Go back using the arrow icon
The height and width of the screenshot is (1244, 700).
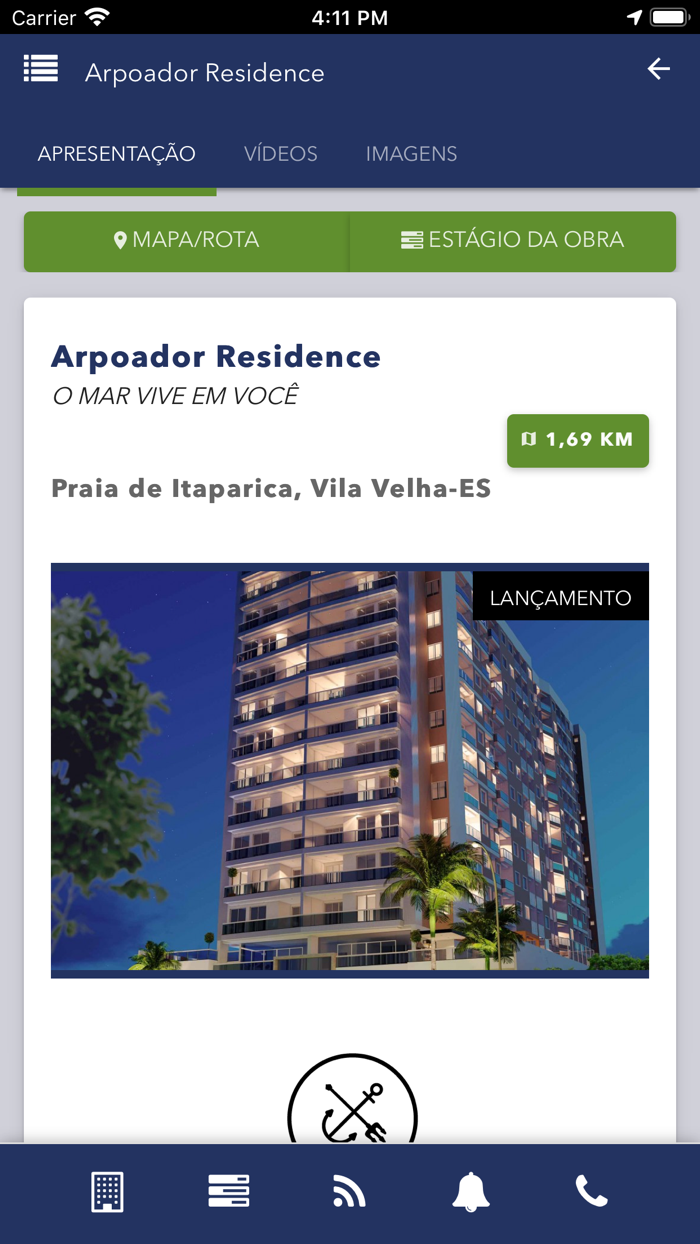658,69
